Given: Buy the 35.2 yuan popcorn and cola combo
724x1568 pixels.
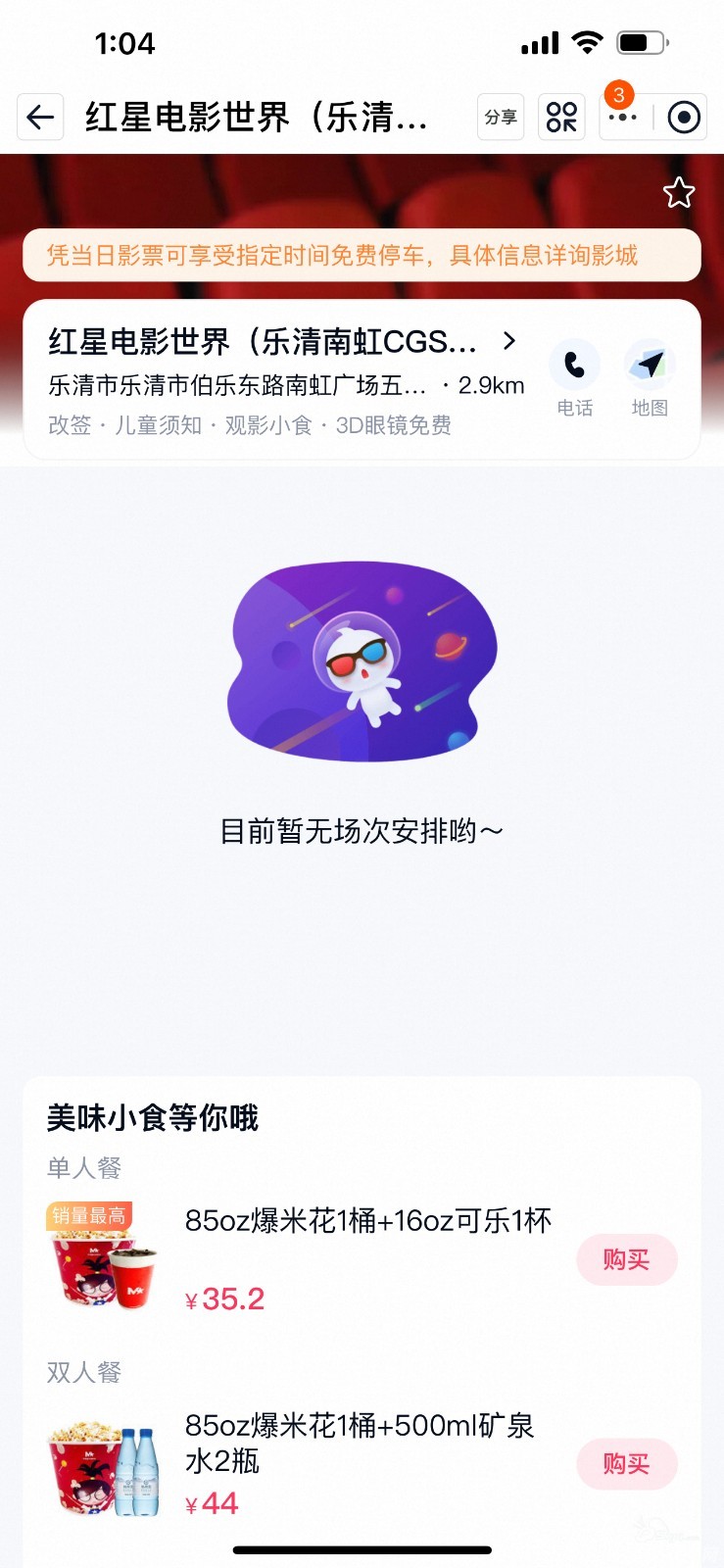Looking at the screenshot, I should pos(626,1260).
